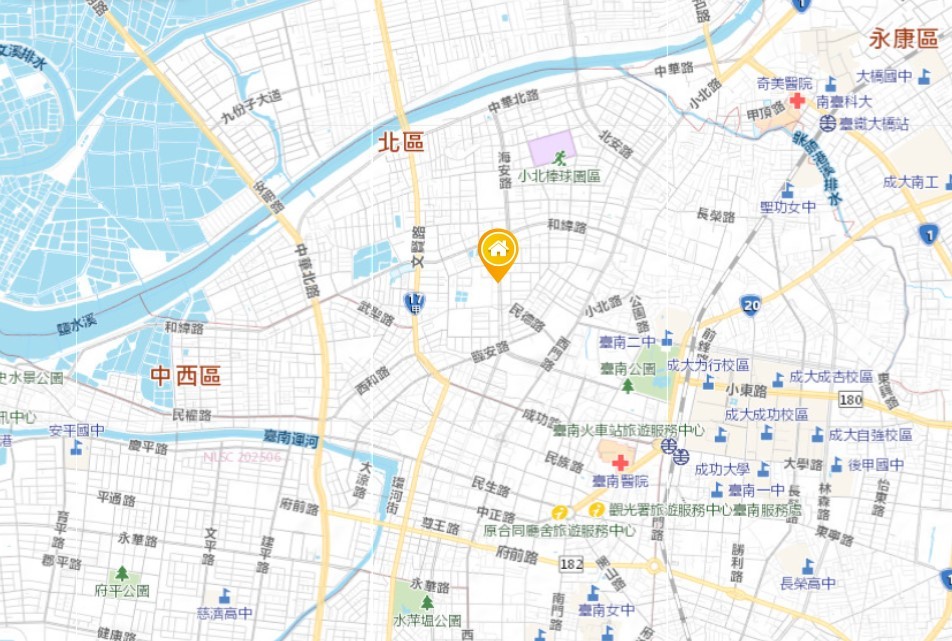The height and width of the screenshot is (641, 952).
Task: Tap the orange house pin marker
Action: click(497, 250)
